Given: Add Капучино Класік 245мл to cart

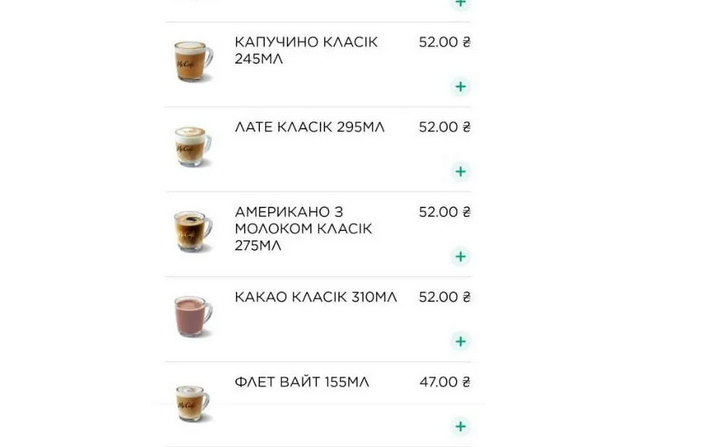Looking at the screenshot, I should pyautogui.click(x=460, y=87).
